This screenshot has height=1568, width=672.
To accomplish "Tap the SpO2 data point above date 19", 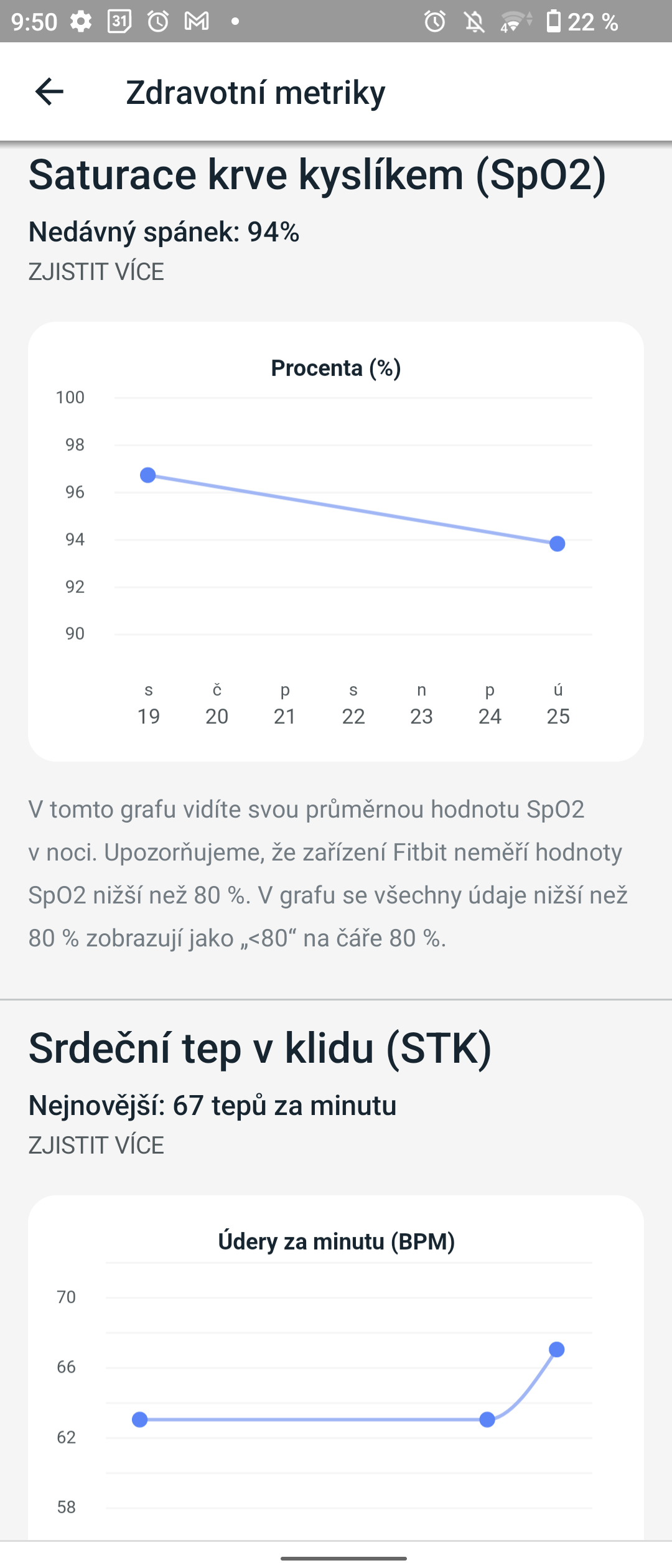I will tap(147, 475).
